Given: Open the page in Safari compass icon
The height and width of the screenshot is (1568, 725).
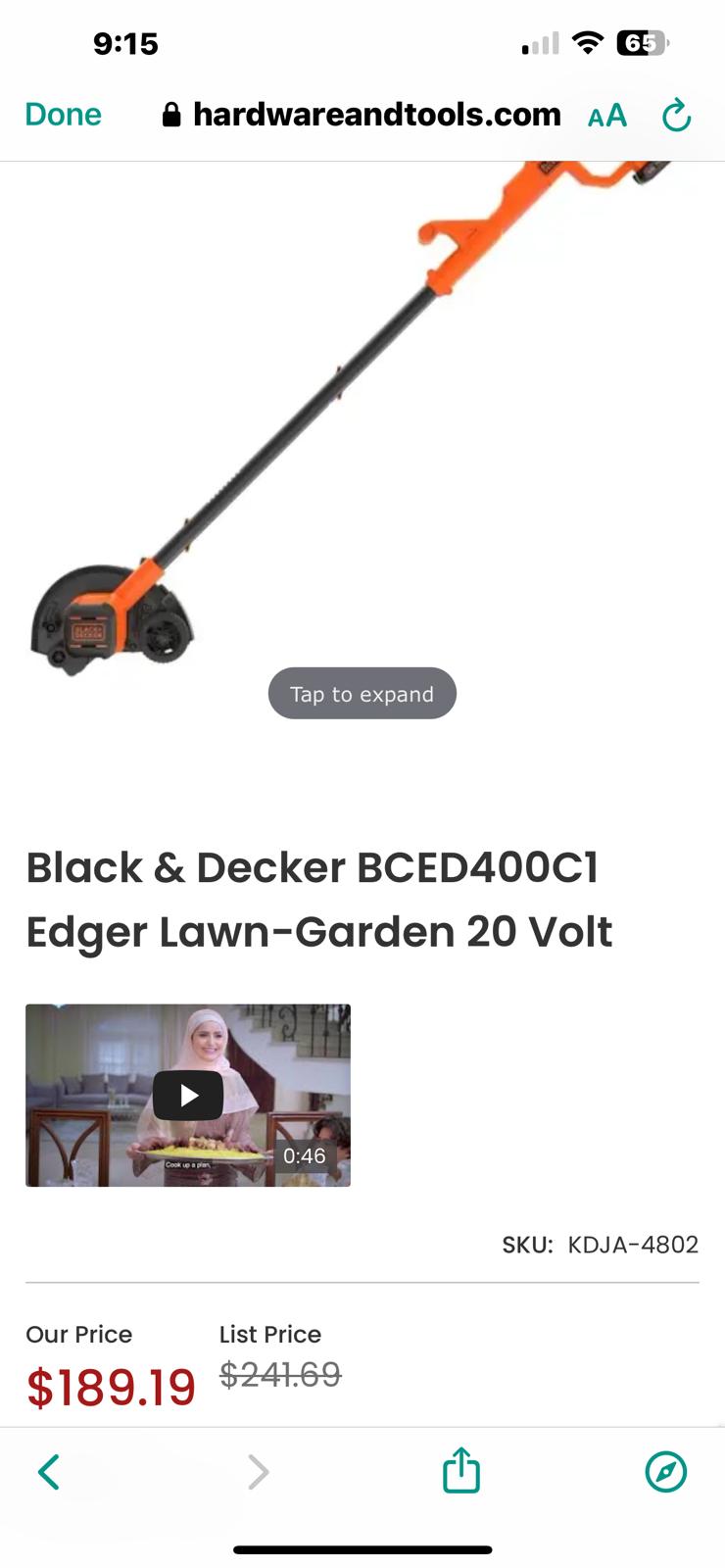Looking at the screenshot, I should 665,1471.
